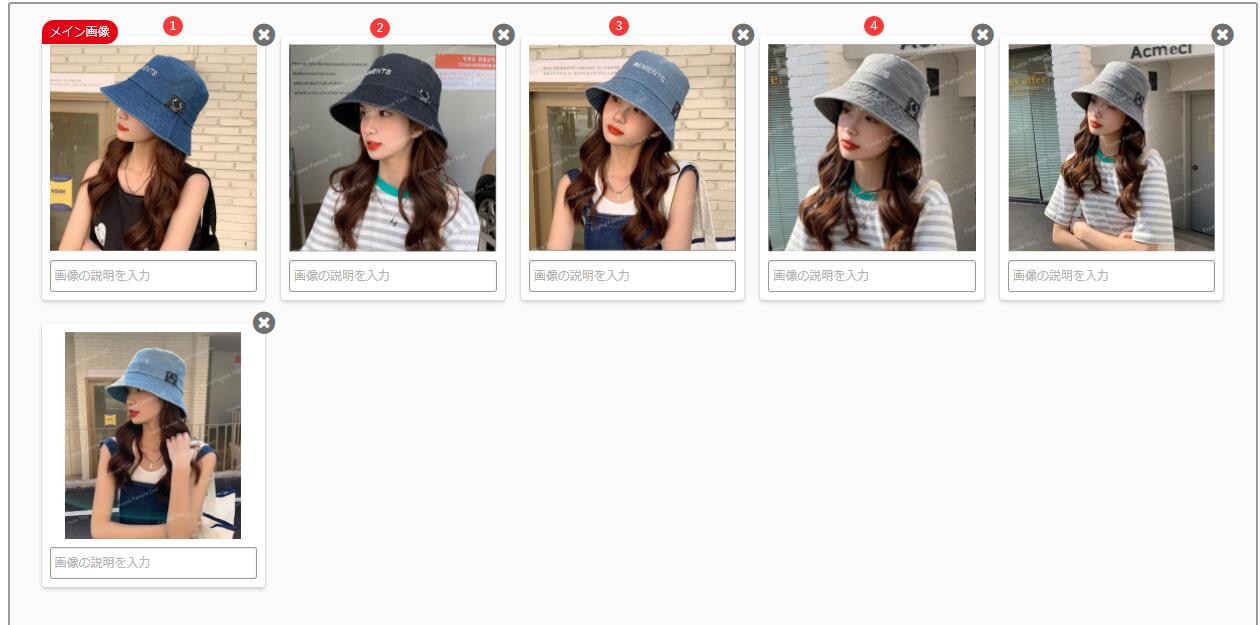The image size is (1260, 625).
Task: Enter a description for the メイン画像 main image
Action: pyautogui.click(x=153, y=276)
